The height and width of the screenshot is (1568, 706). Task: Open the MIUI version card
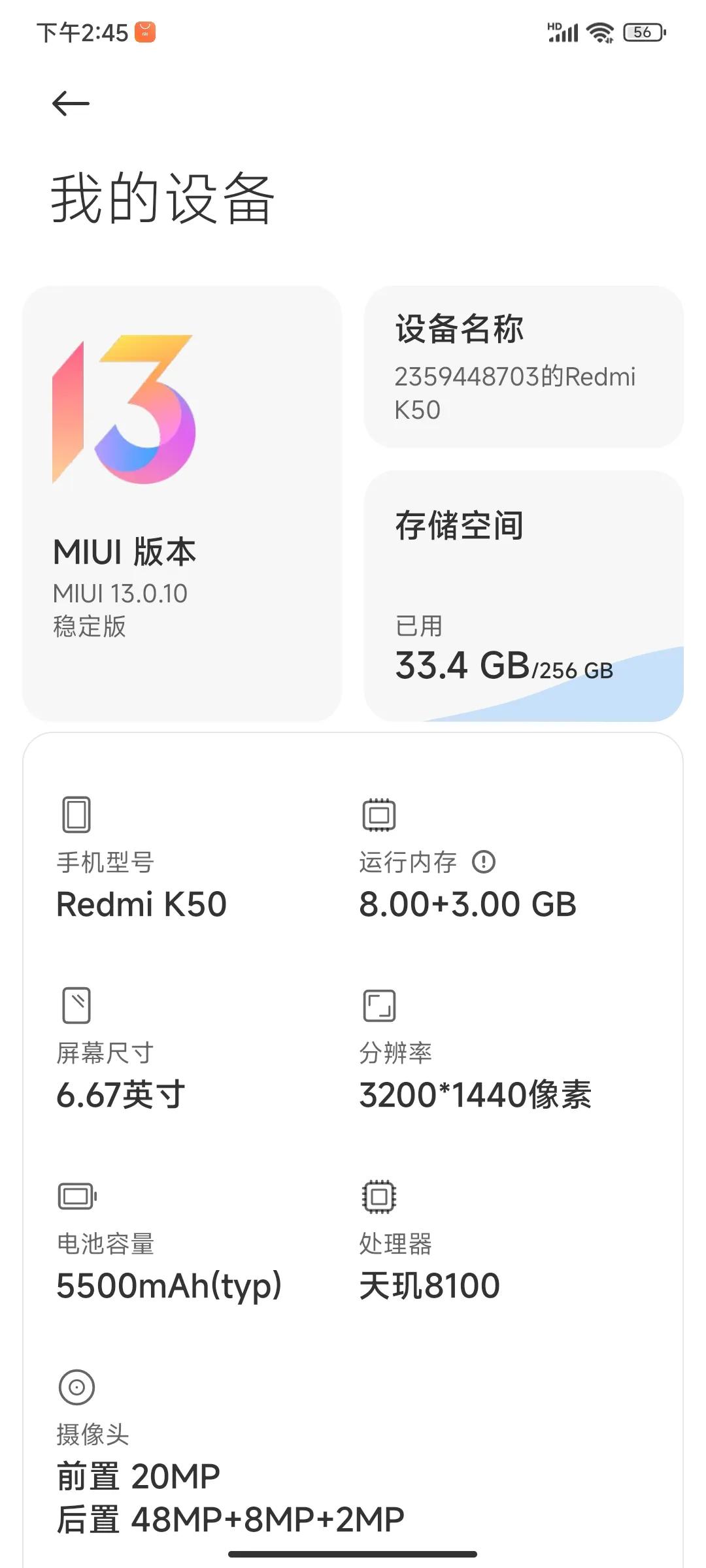[x=182, y=503]
